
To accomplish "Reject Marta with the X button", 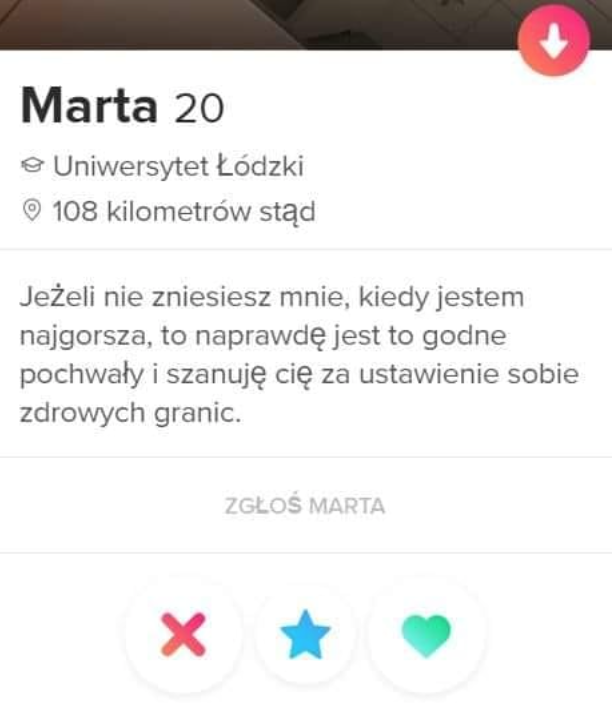I will 184,634.
